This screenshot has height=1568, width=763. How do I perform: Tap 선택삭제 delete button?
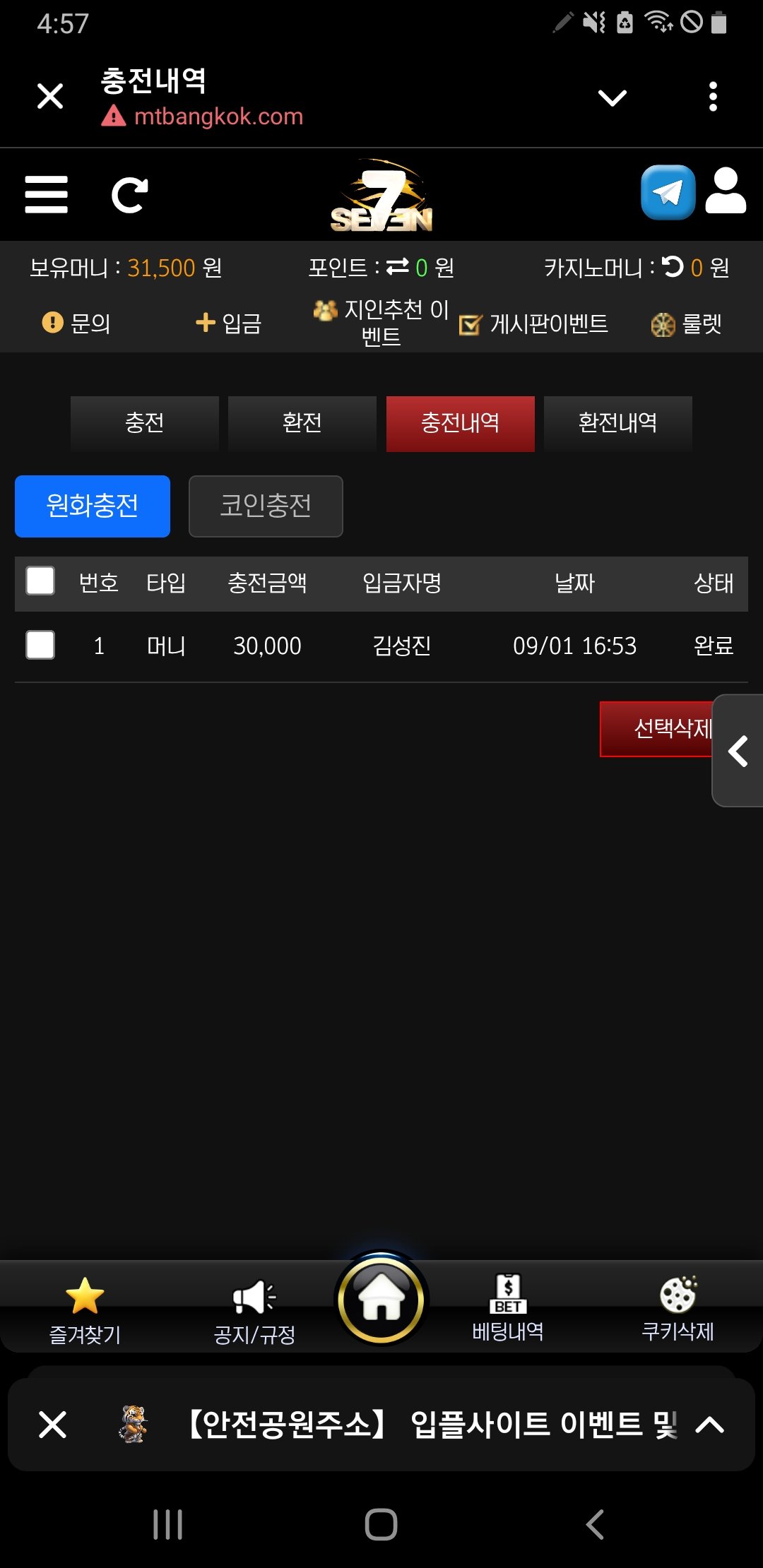pos(657,728)
